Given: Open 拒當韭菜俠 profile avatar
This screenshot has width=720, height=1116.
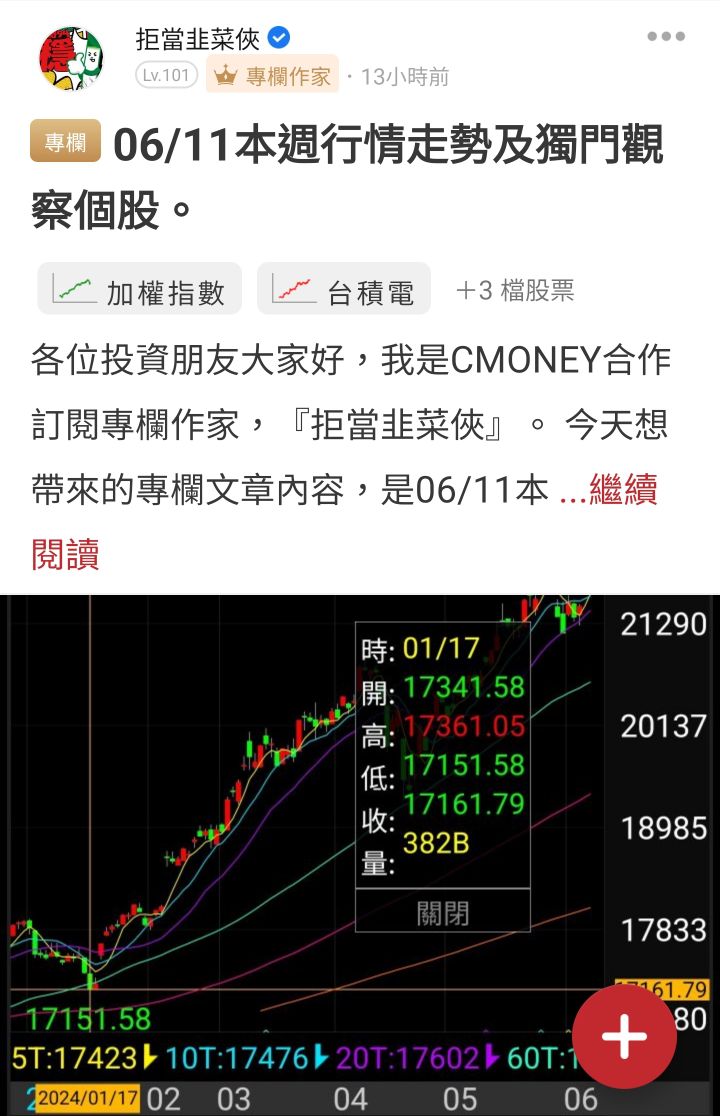Looking at the screenshot, I should [x=71, y=58].
